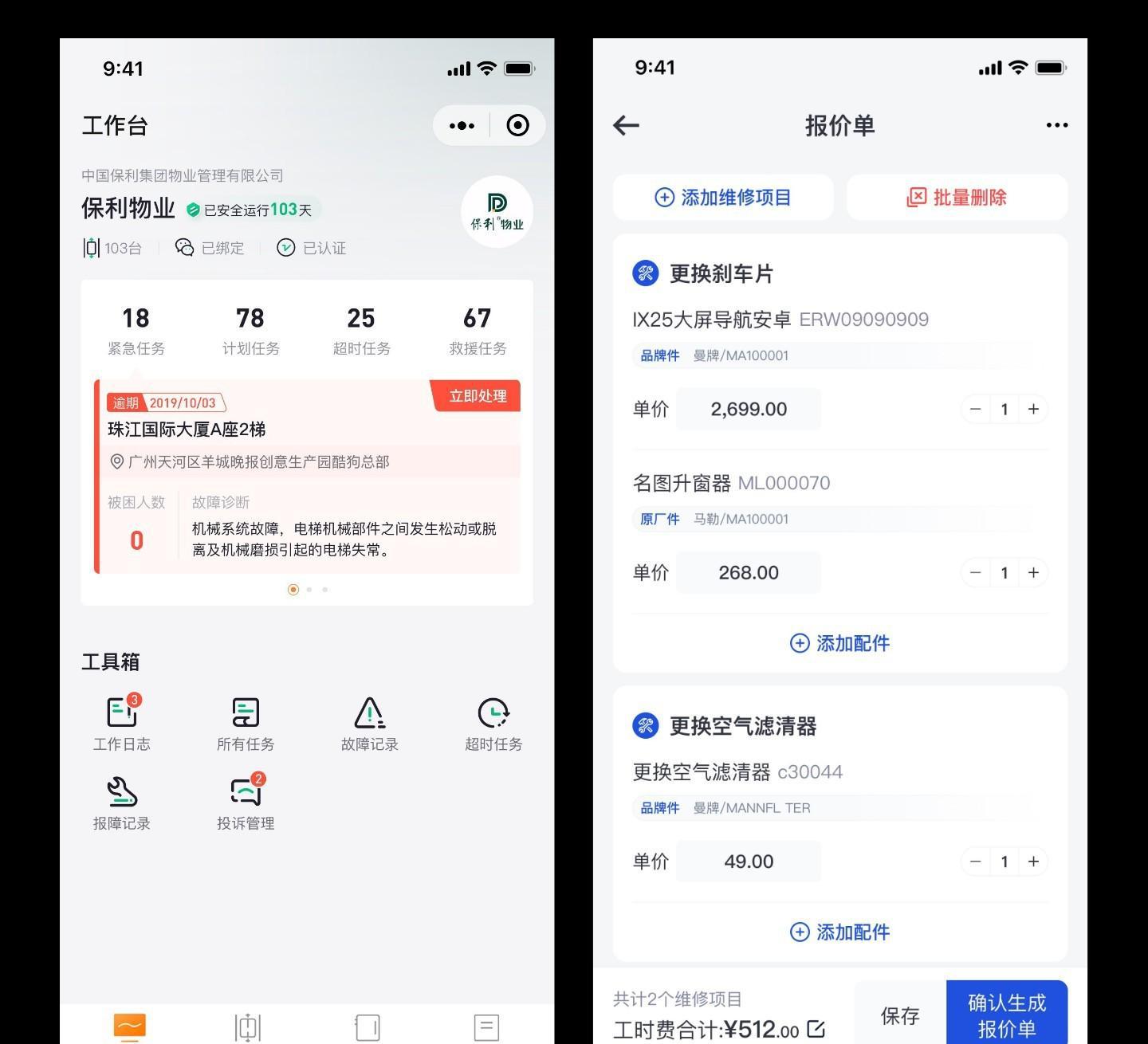Open 投诉管理 in the toolbox
Viewport: 1148px width, 1044px height.
(246, 802)
